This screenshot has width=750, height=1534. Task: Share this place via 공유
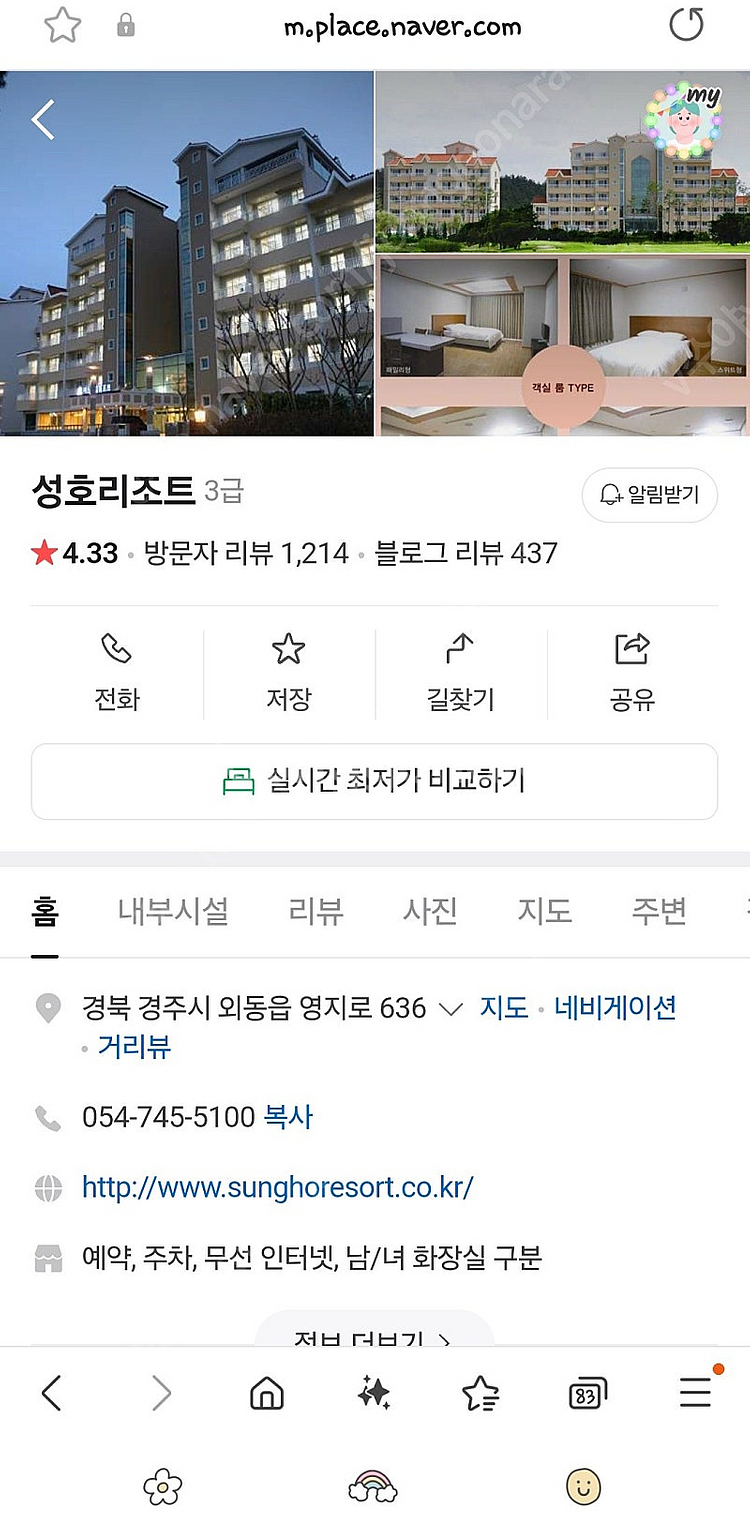[632, 673]
